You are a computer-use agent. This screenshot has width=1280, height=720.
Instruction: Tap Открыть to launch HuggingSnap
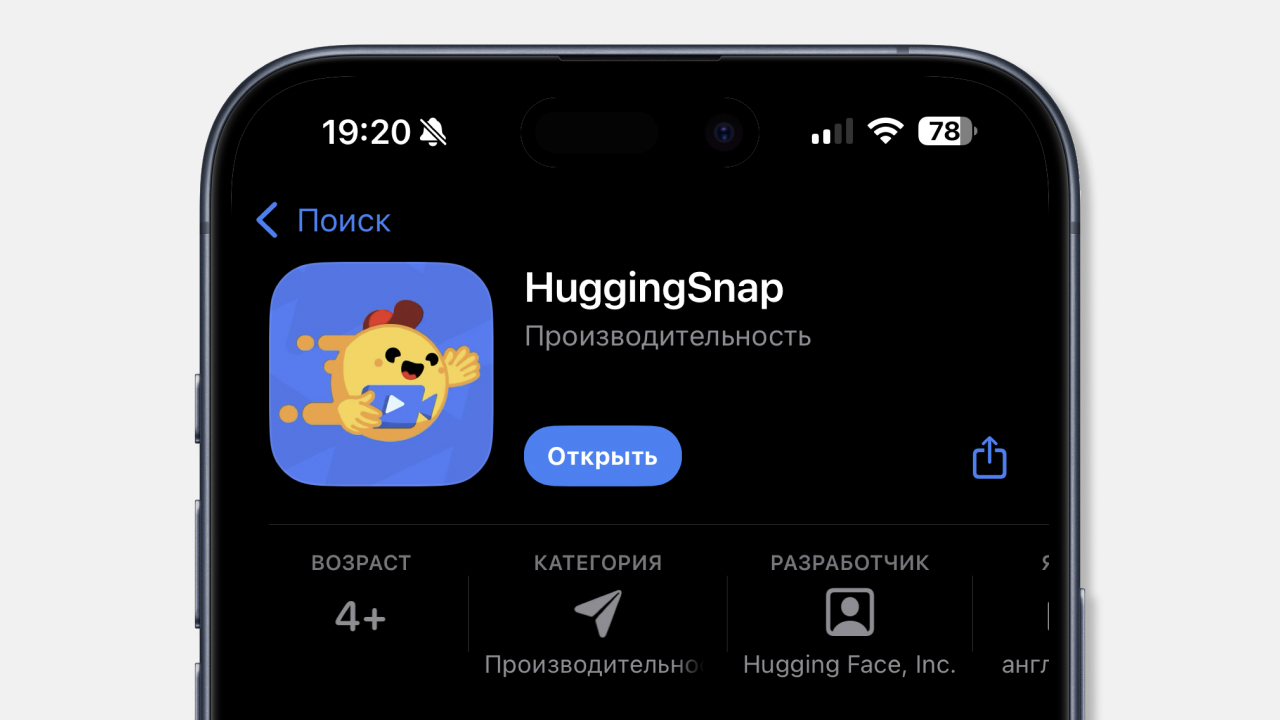(x=602, y=456)
